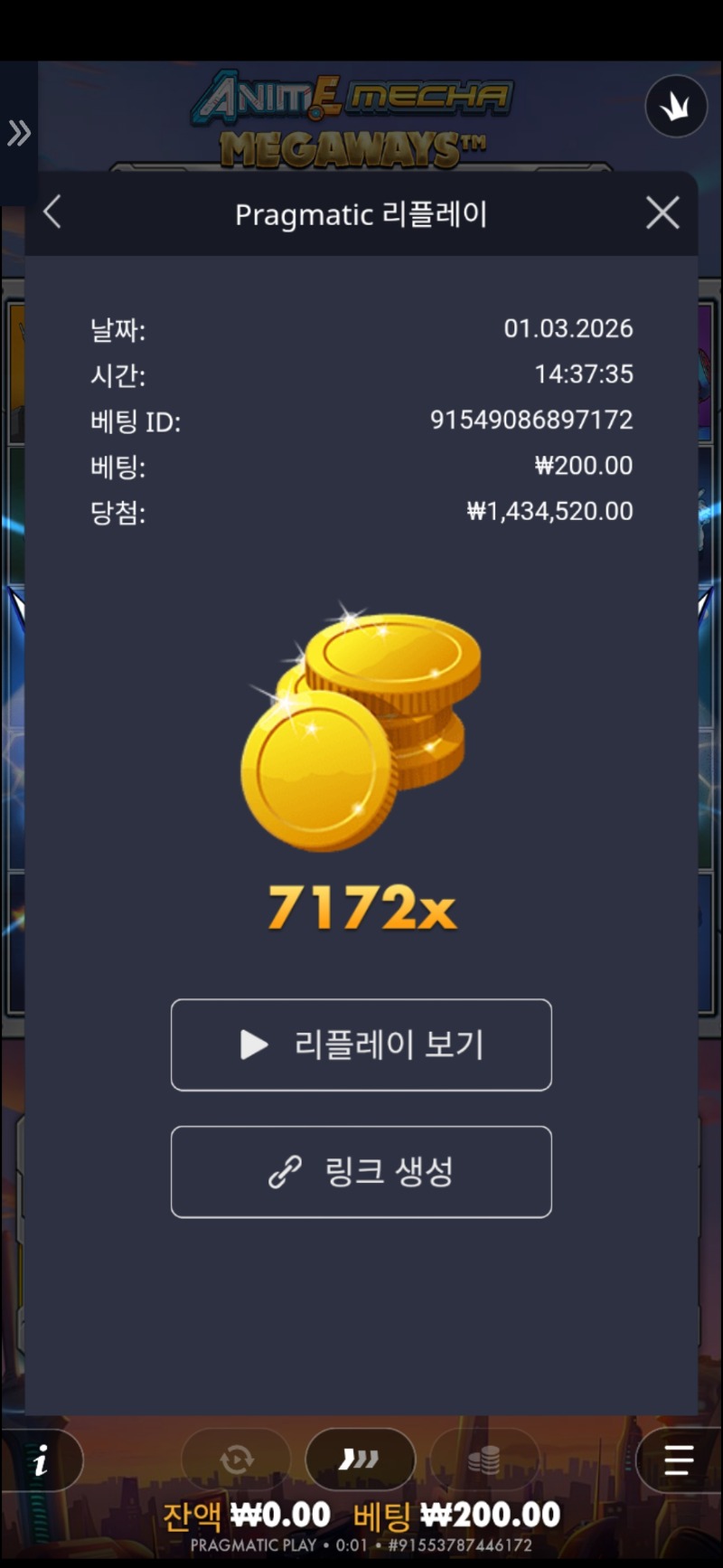
Task: Open the bet coins selector
Action: click(x=484, y=1459)
